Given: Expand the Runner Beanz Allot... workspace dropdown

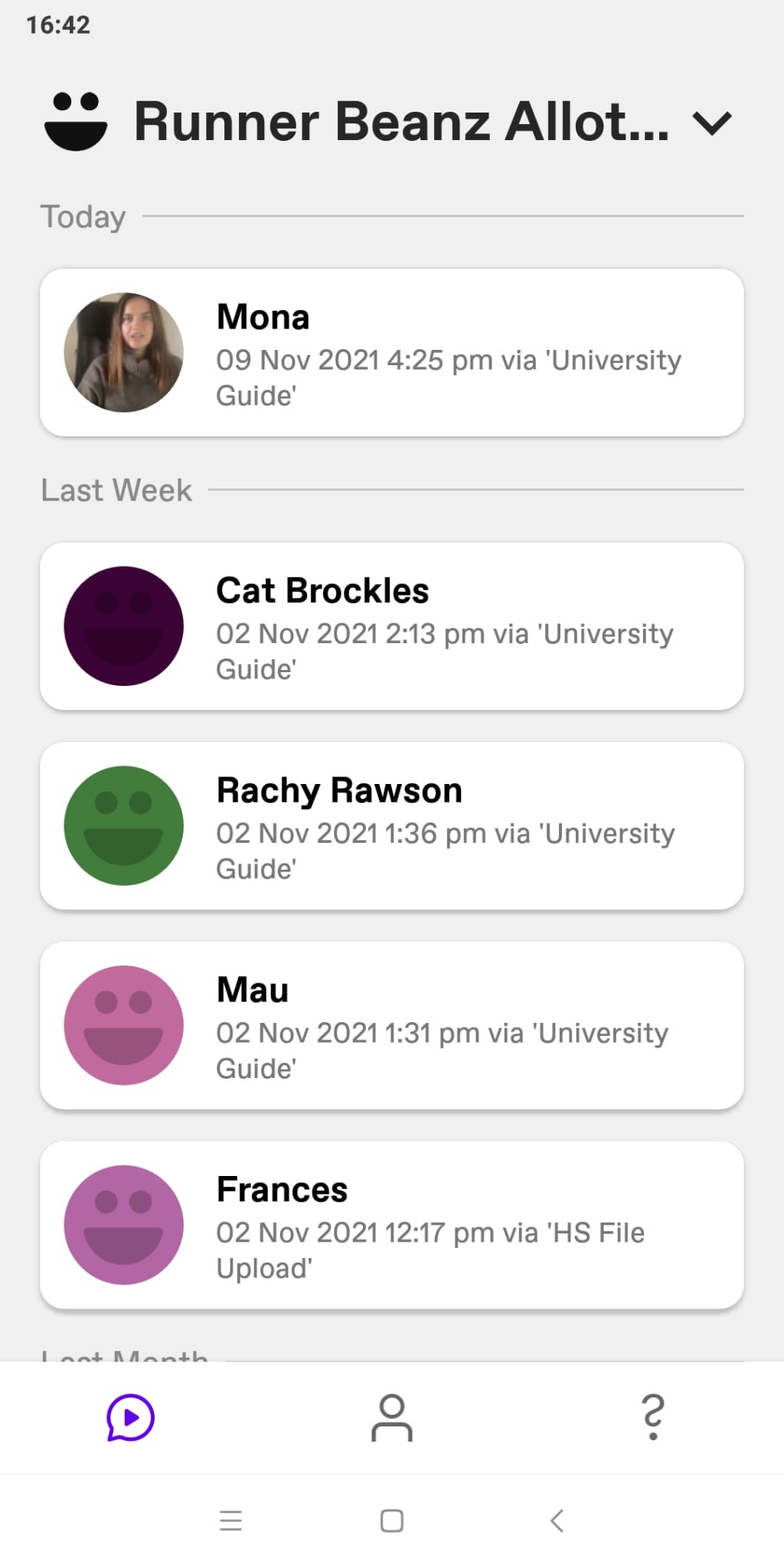Looking at the screenshot, I should tap(712, 122).
